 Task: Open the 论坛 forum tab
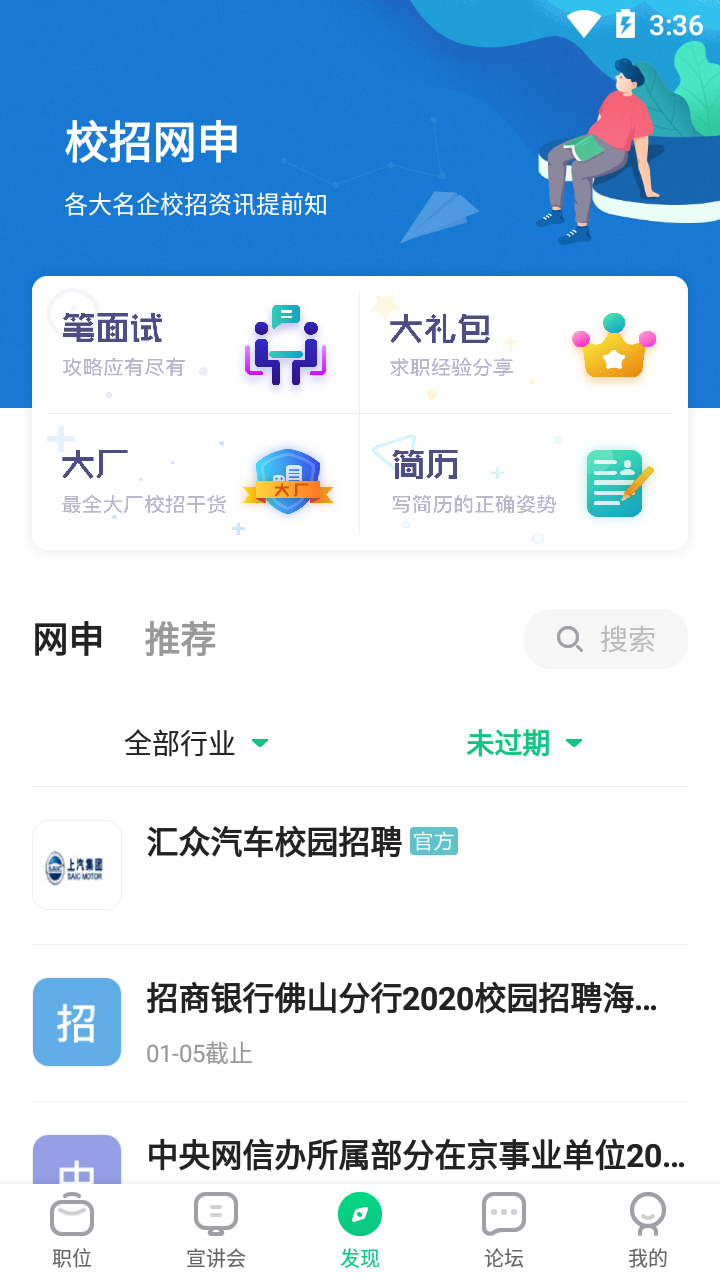tap(504, 1232)
